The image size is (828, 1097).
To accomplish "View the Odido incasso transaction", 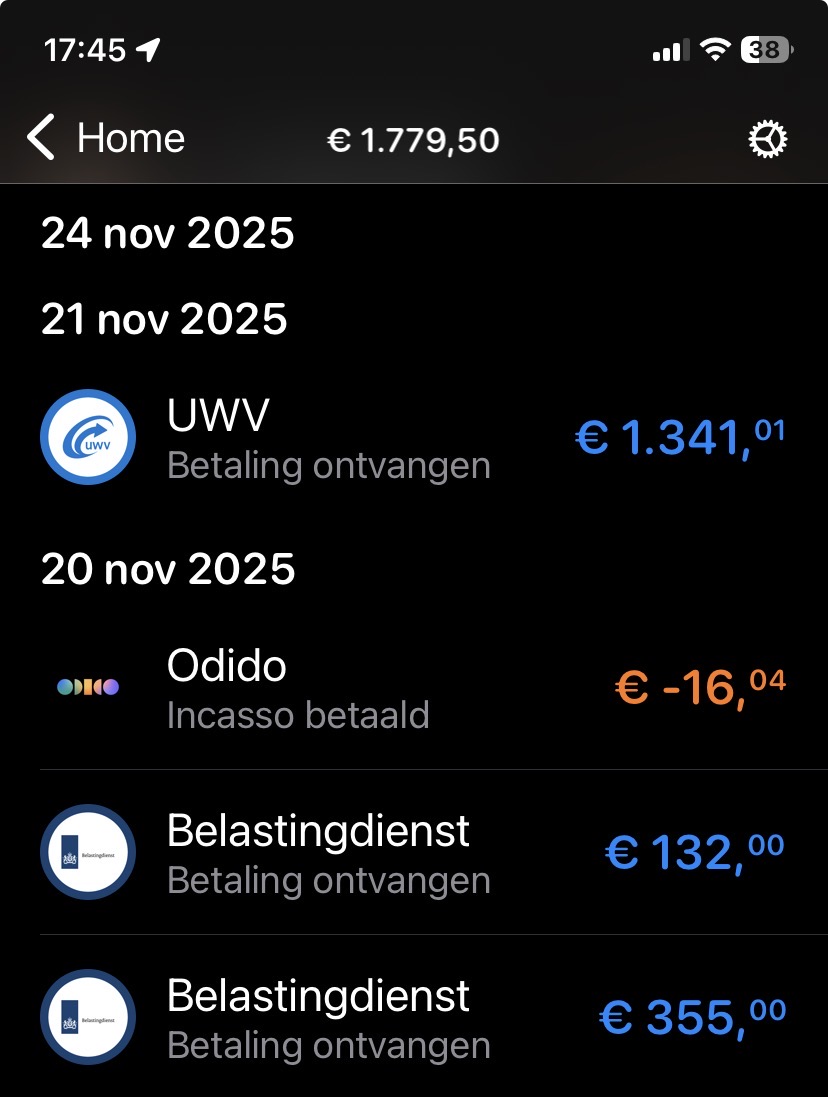I will (413, 688).
